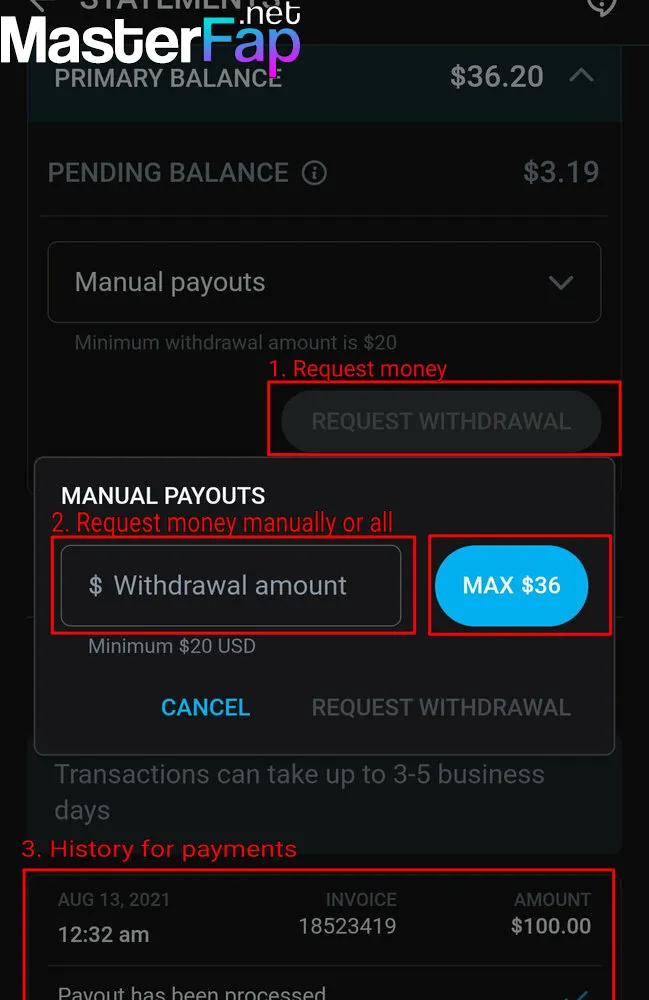Enter an amount in Withdrawal amount field

(231, 585)
